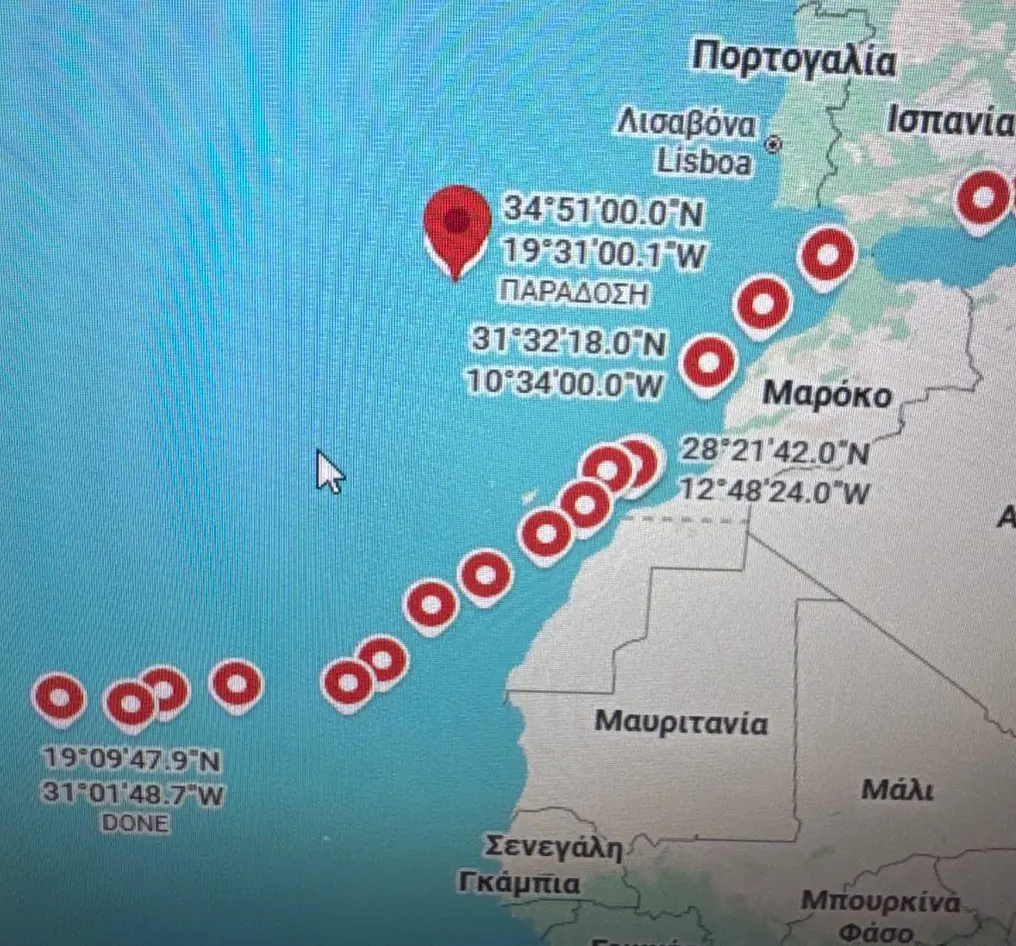Tap the marker below the Ισπανία label

983,198
